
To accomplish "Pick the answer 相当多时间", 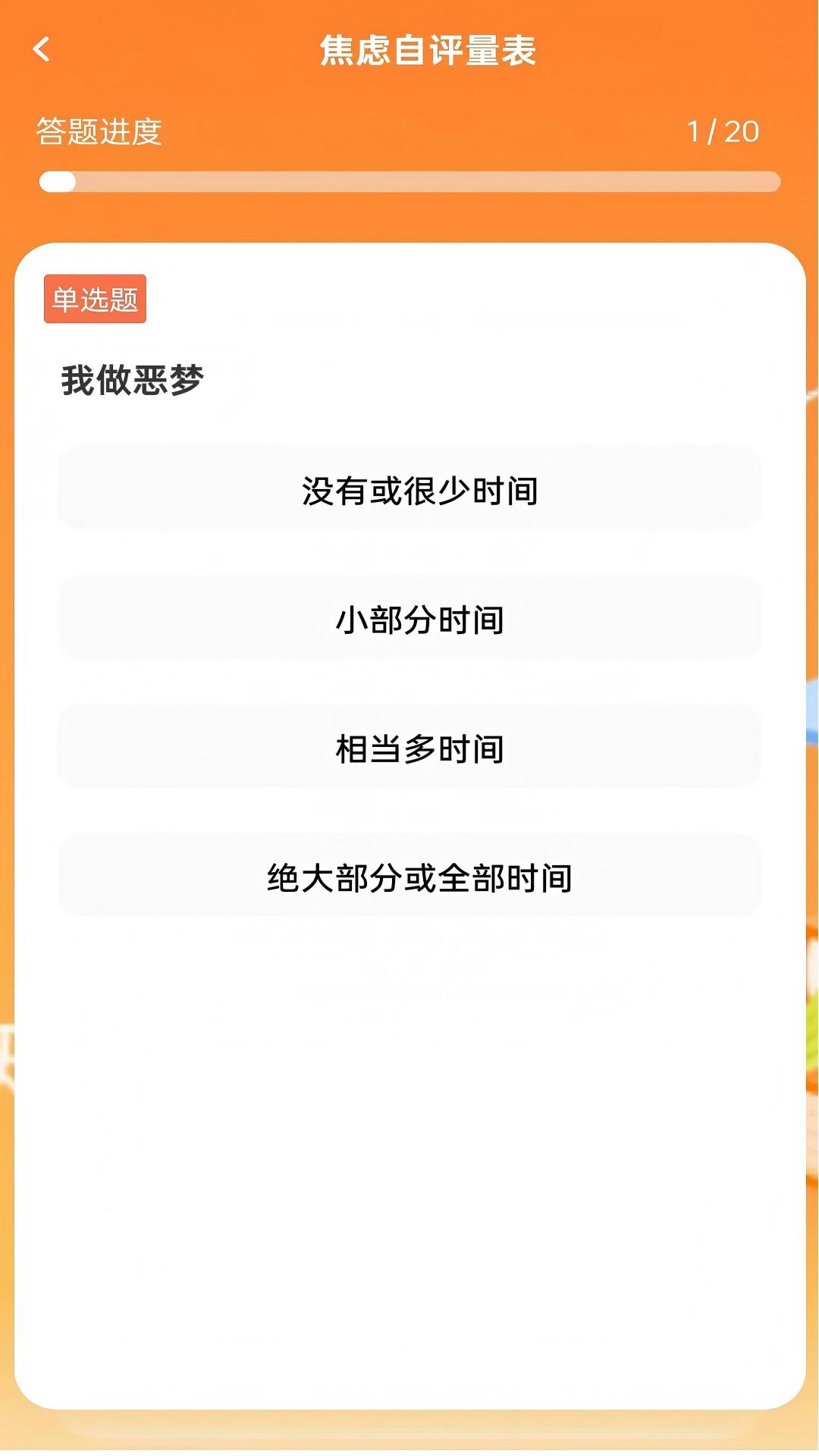I will coord(409,748).
